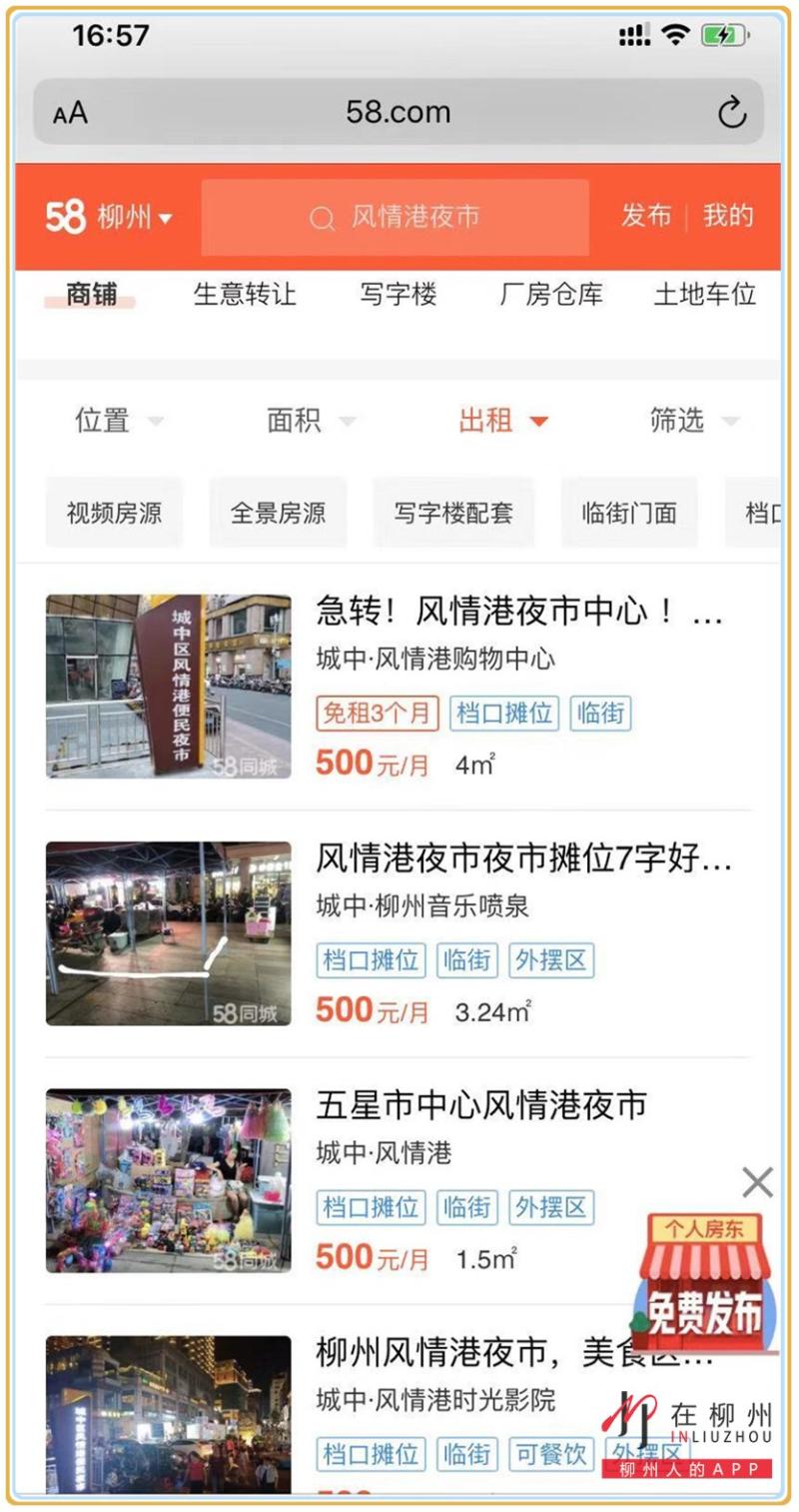Expand the 位置 filter
This screenshot has height=1512, width=799.
tap(118, 421)
